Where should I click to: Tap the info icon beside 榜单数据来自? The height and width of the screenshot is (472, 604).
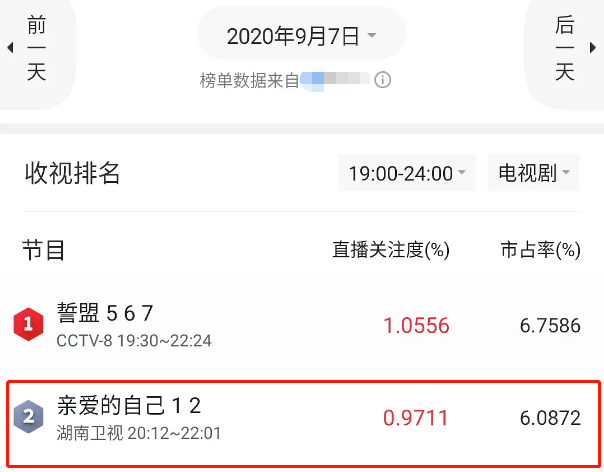(382, 80)
